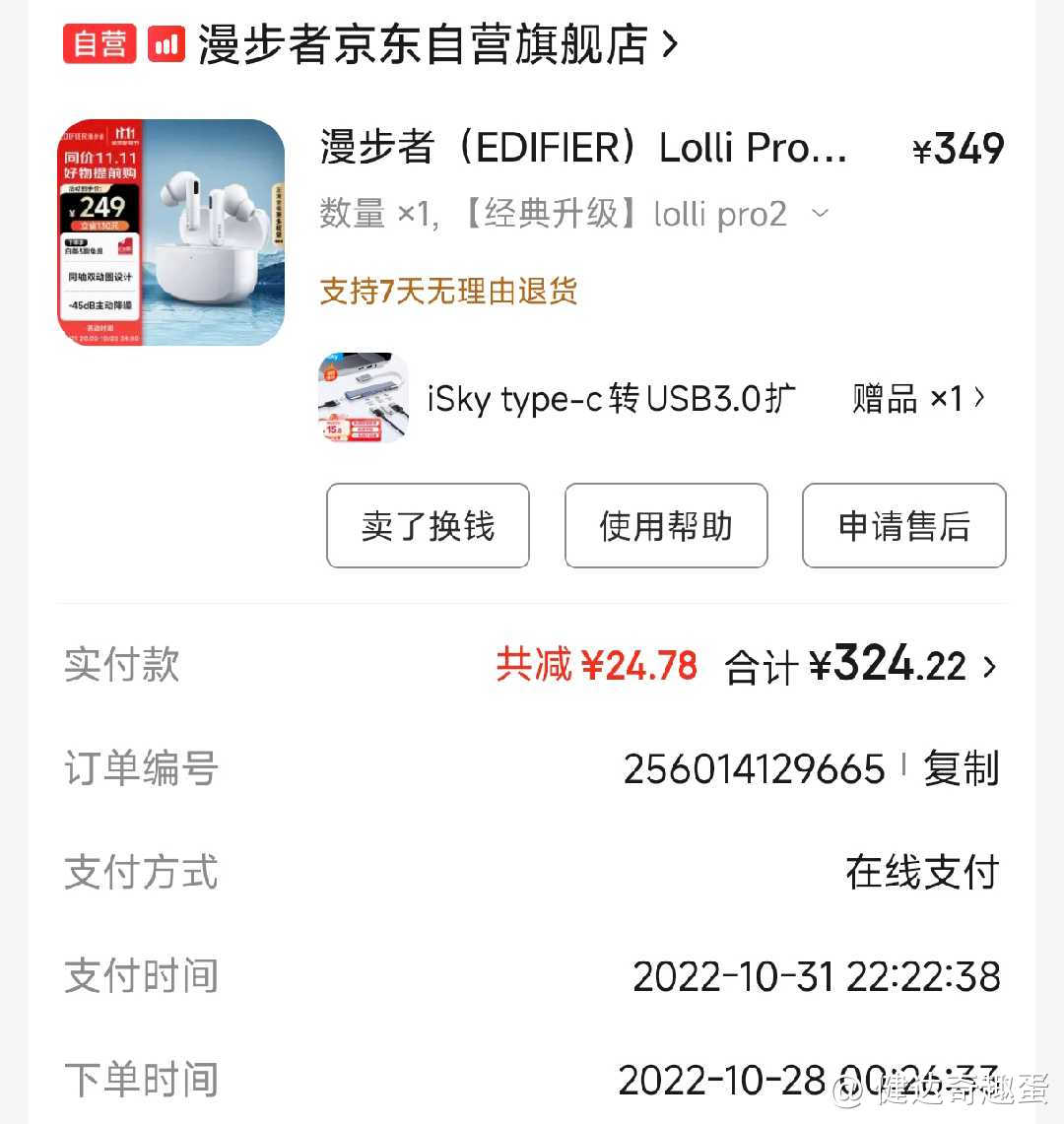Tap the 卖了换钱 button
This screenshot has width=1064, height=1124.
428,526
